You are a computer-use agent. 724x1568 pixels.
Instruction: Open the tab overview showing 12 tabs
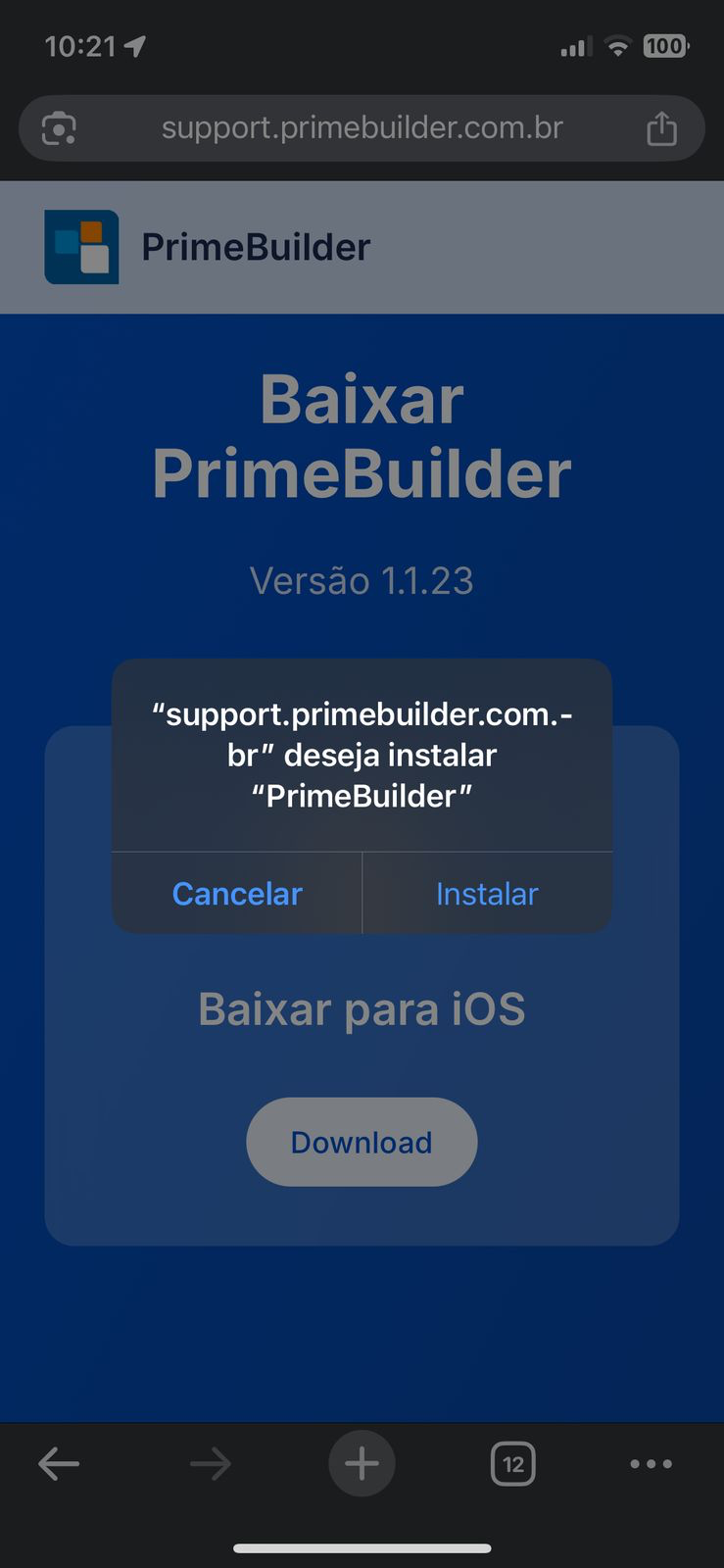512,1463
